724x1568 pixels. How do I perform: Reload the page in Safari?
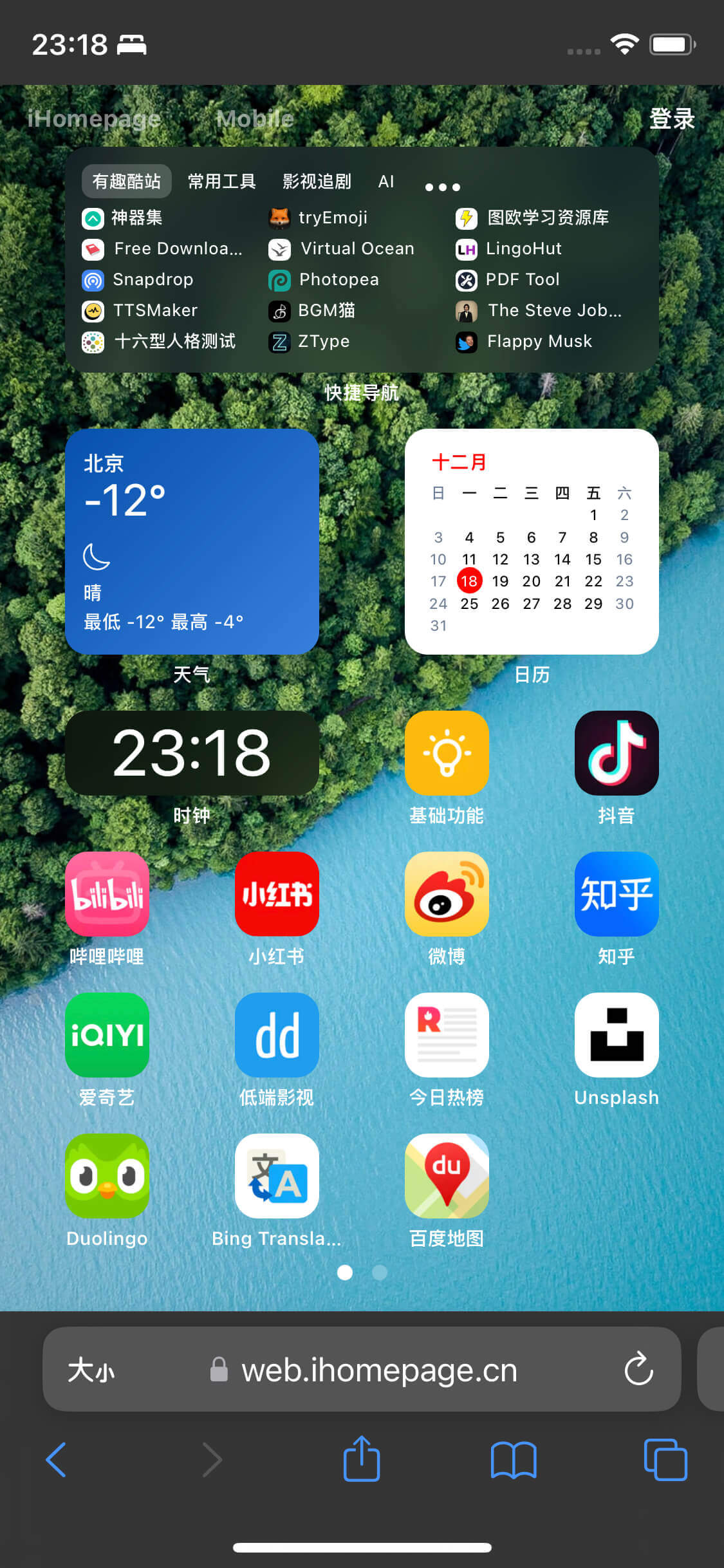coord(638,1368)
